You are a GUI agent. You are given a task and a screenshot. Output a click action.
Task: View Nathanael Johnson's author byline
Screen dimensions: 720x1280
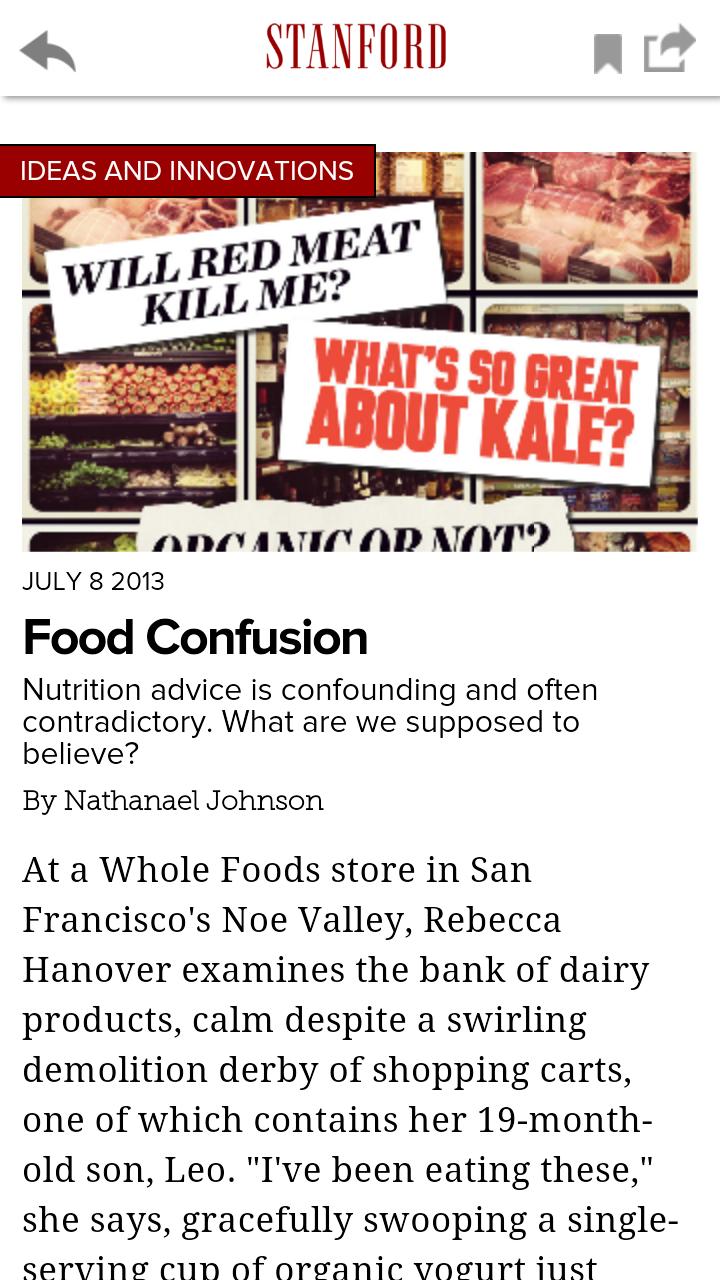172,801
